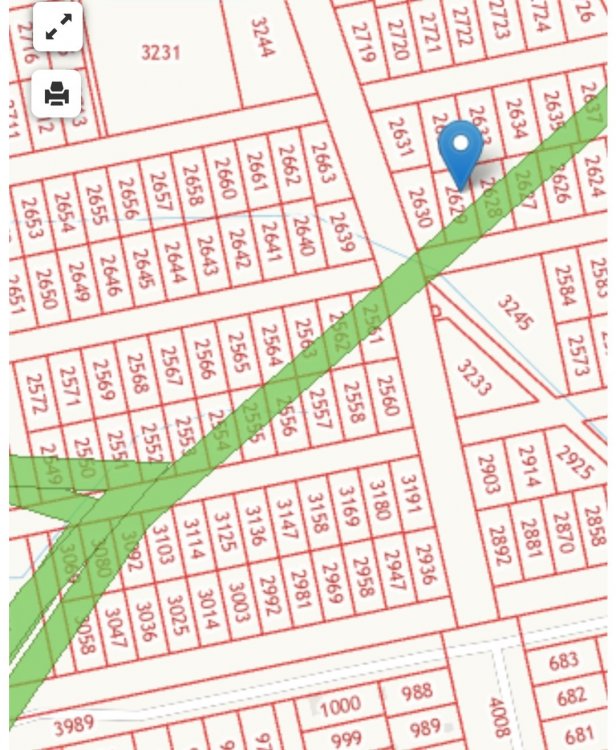Print the current map view
The image size is (616, 750).
(x=58, y=94)
